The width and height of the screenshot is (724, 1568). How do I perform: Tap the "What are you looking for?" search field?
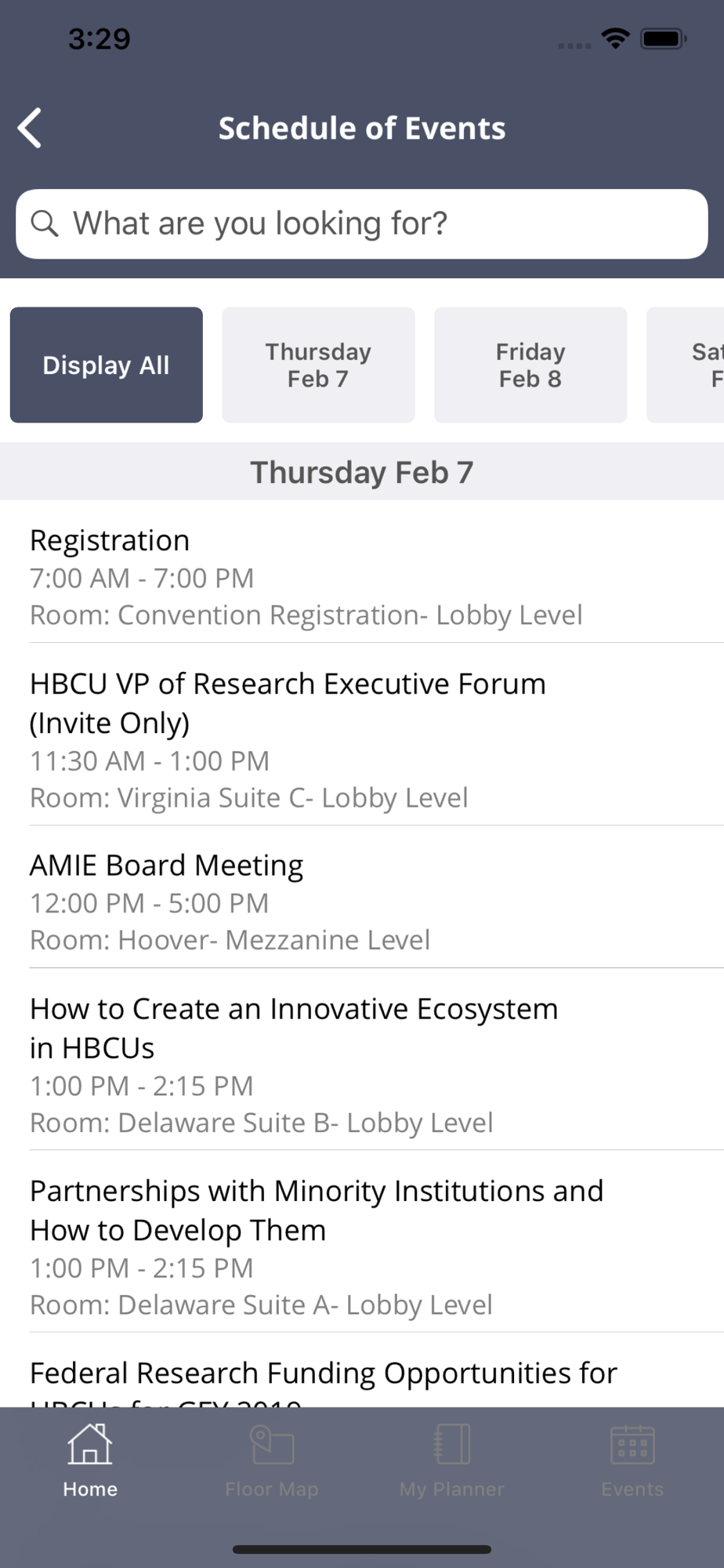click(x=362, y=223)
